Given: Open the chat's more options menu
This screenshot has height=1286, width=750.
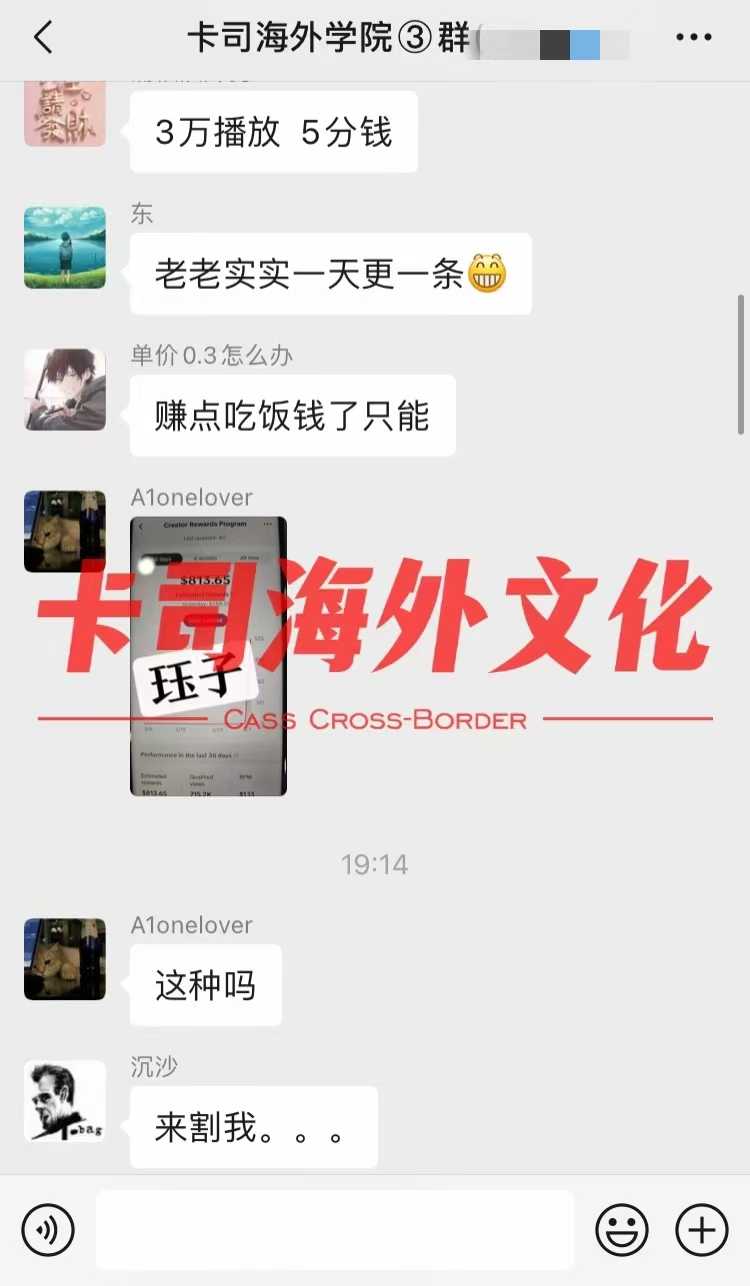Looking at the screenshot, I should pos(693,38).
